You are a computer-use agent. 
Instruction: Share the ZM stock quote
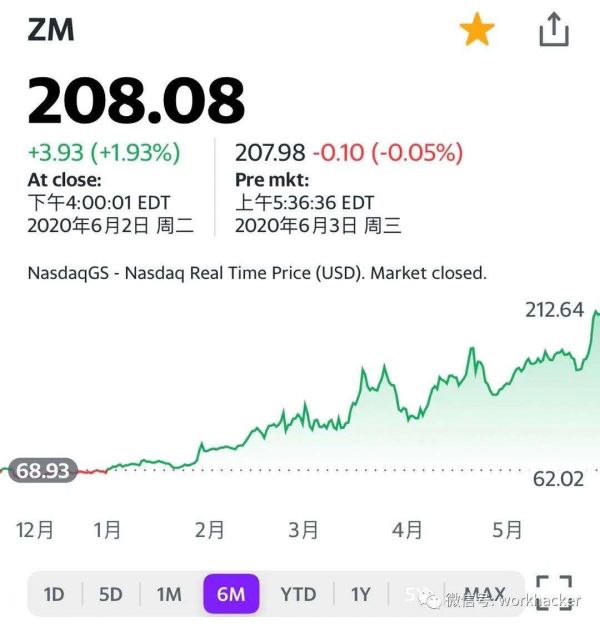point(553,31)
